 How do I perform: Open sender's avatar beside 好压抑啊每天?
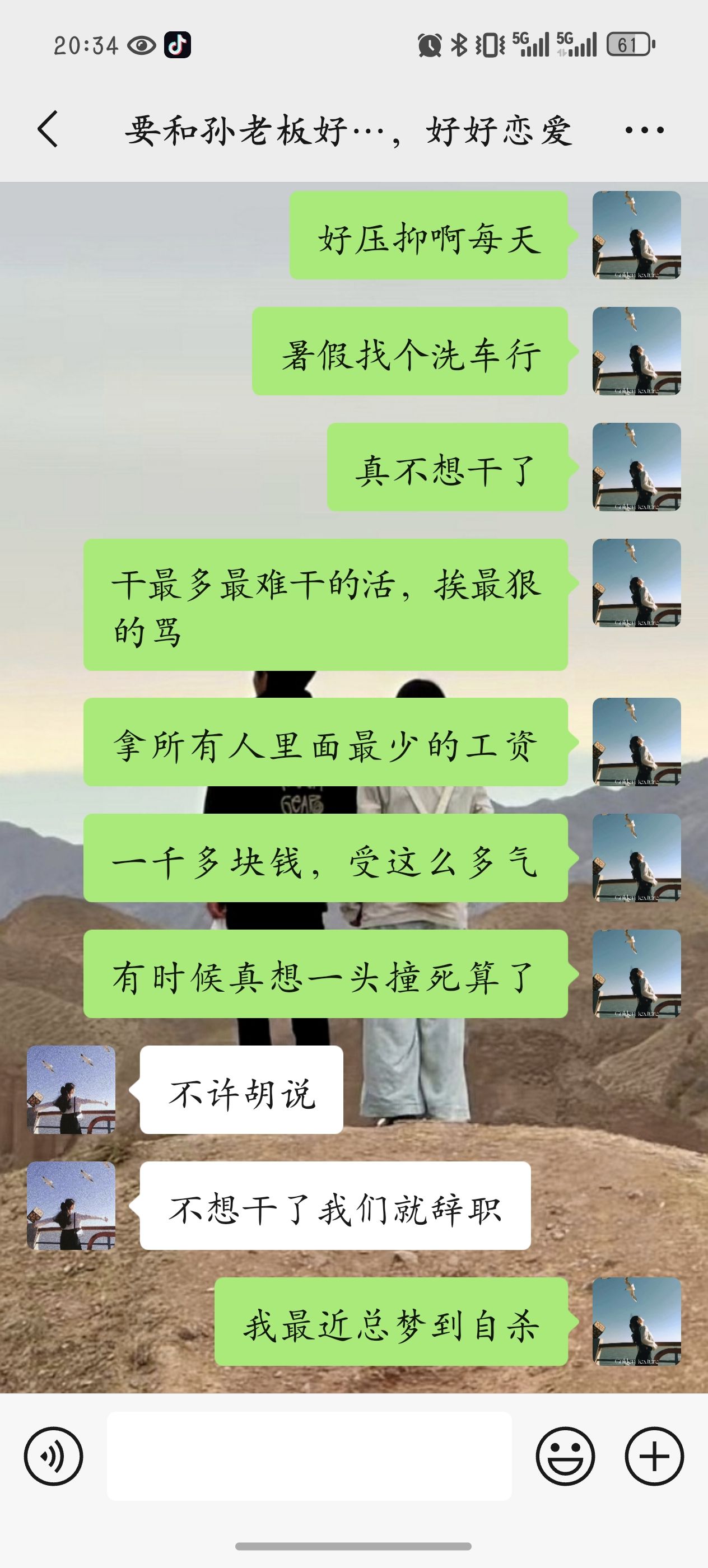tap(636, 235)
